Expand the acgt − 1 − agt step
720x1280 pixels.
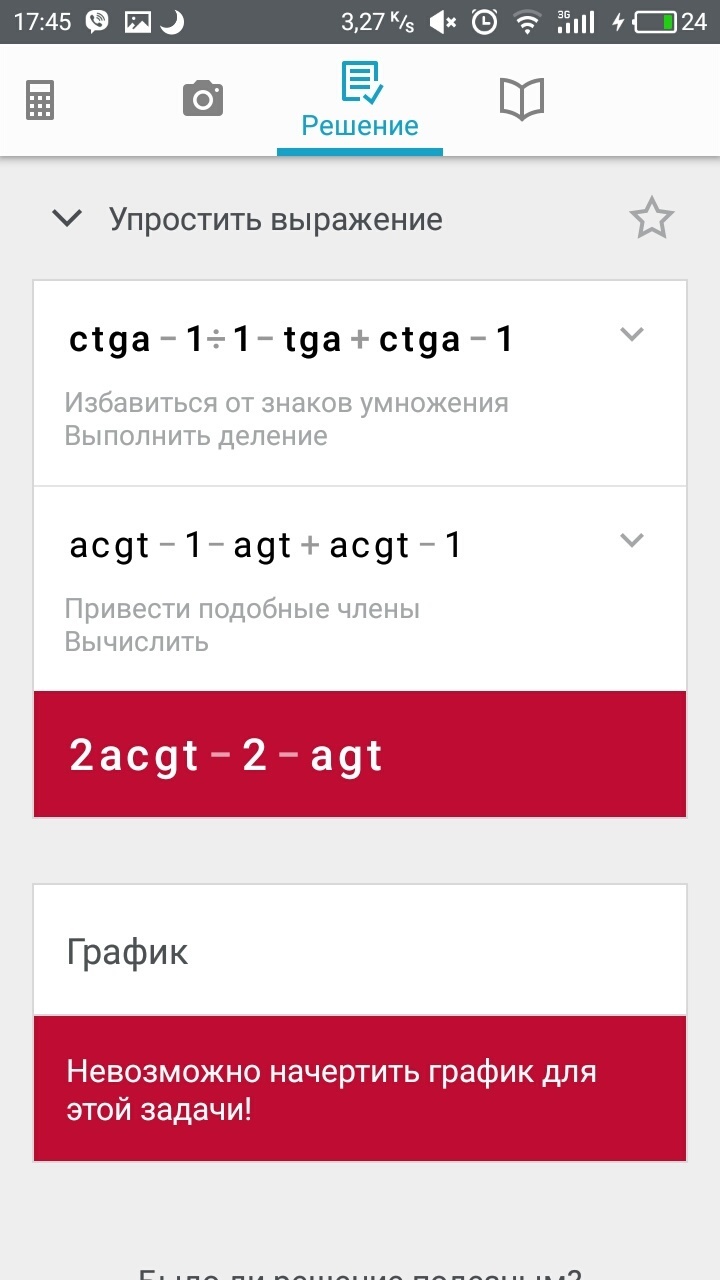631,540
